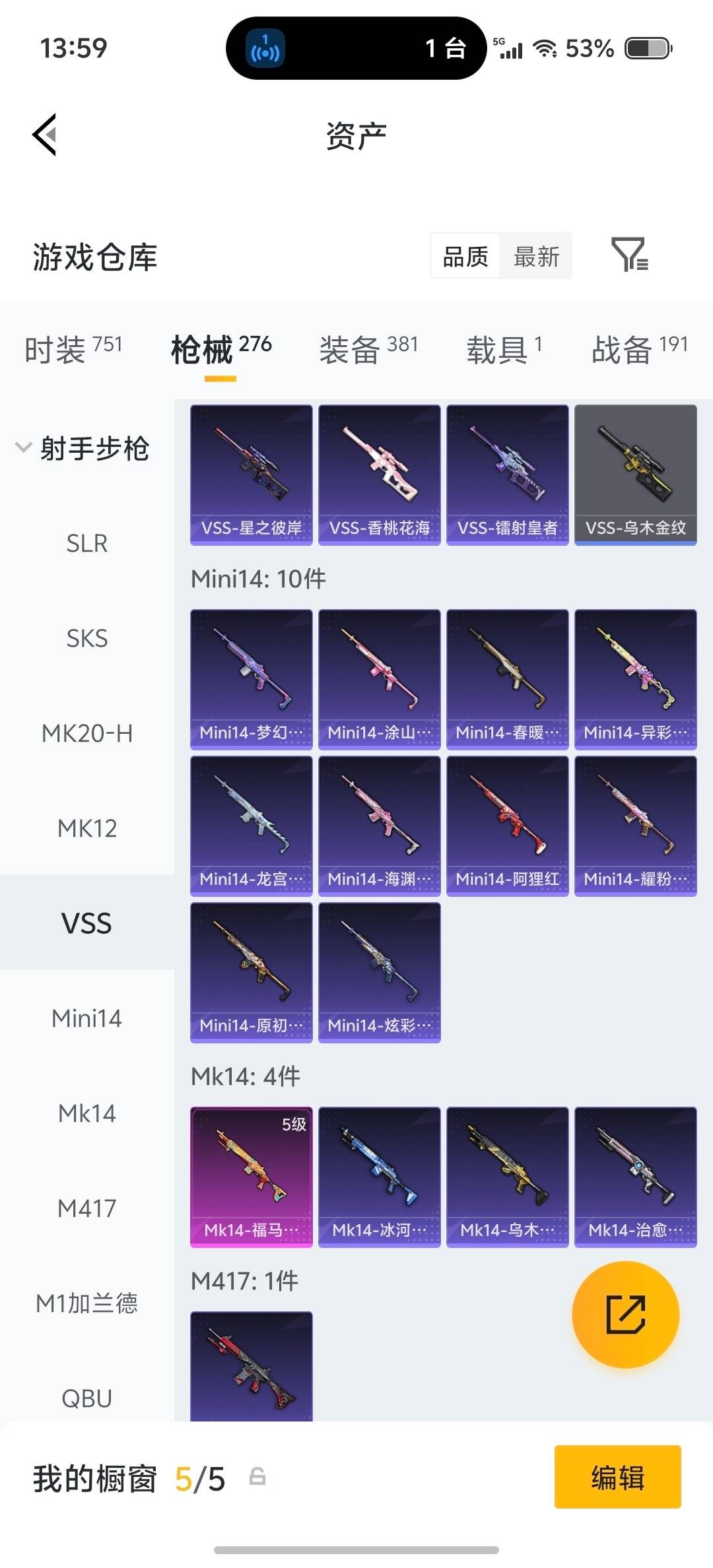Select MK20-H in the weapon list
Image resolution: width=713 pixels, height=1568 pixels.
pyautogui.click(x=86, y=733)
